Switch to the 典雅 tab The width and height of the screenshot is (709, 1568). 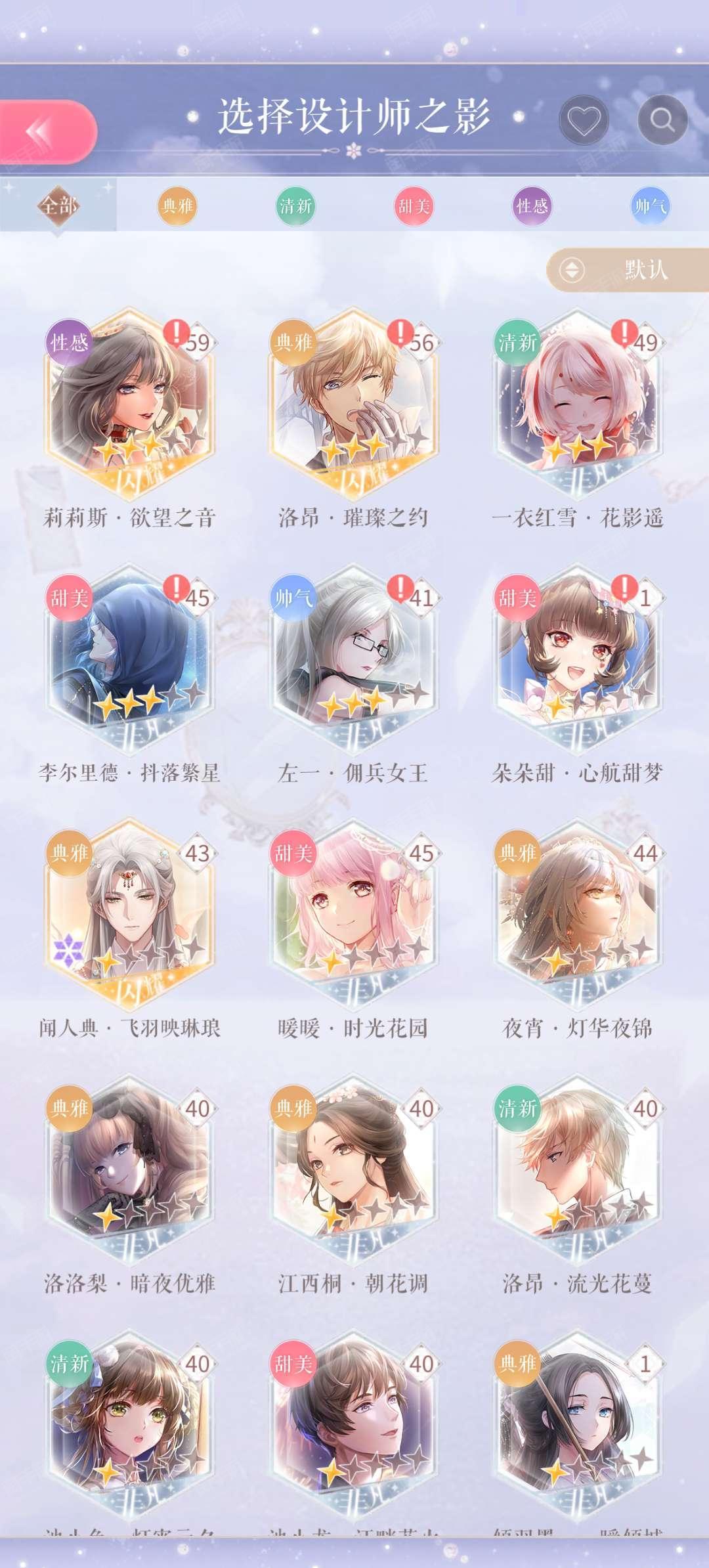coord(177,206)
